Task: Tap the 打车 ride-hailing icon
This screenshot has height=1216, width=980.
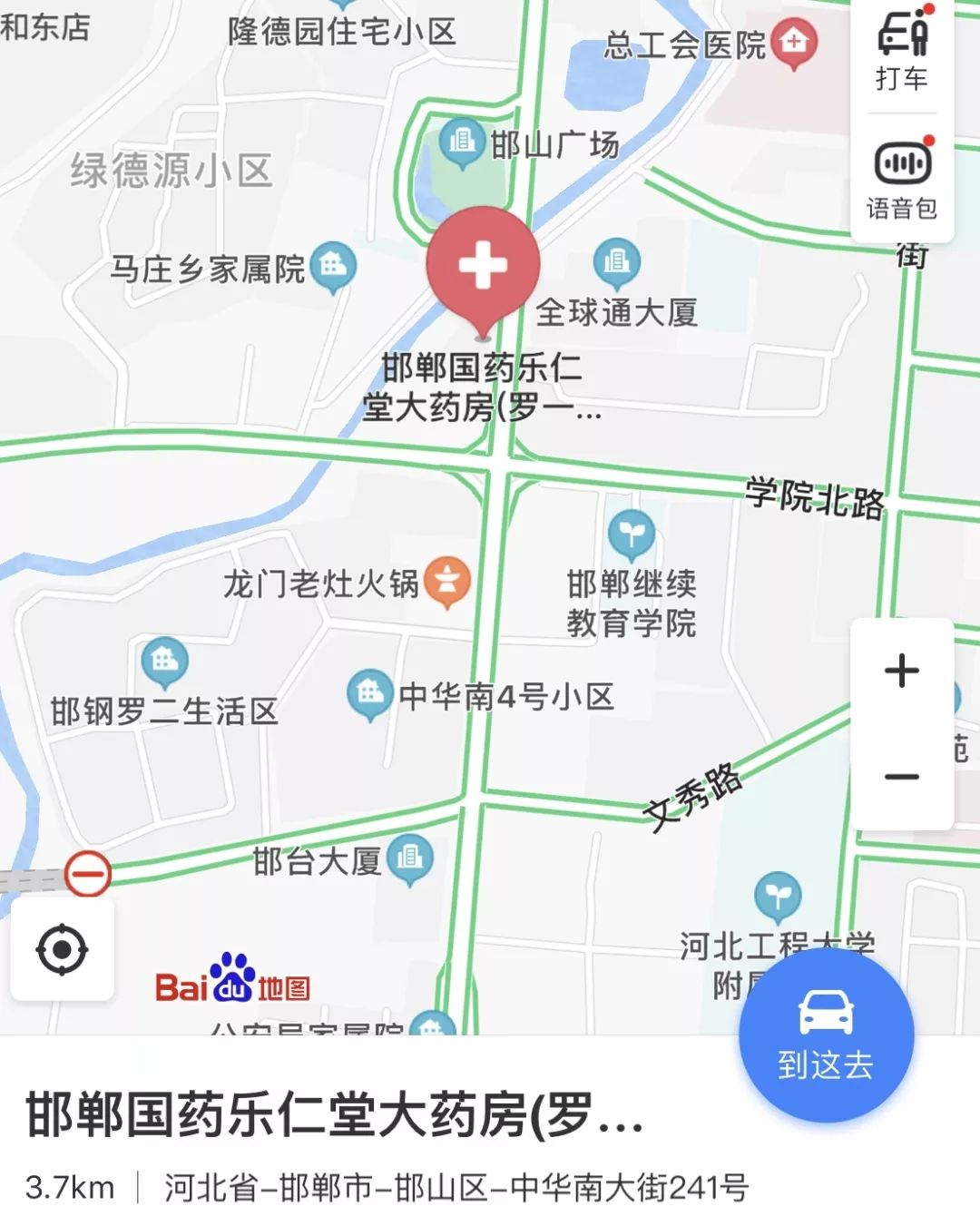Action: coord(901,44)
